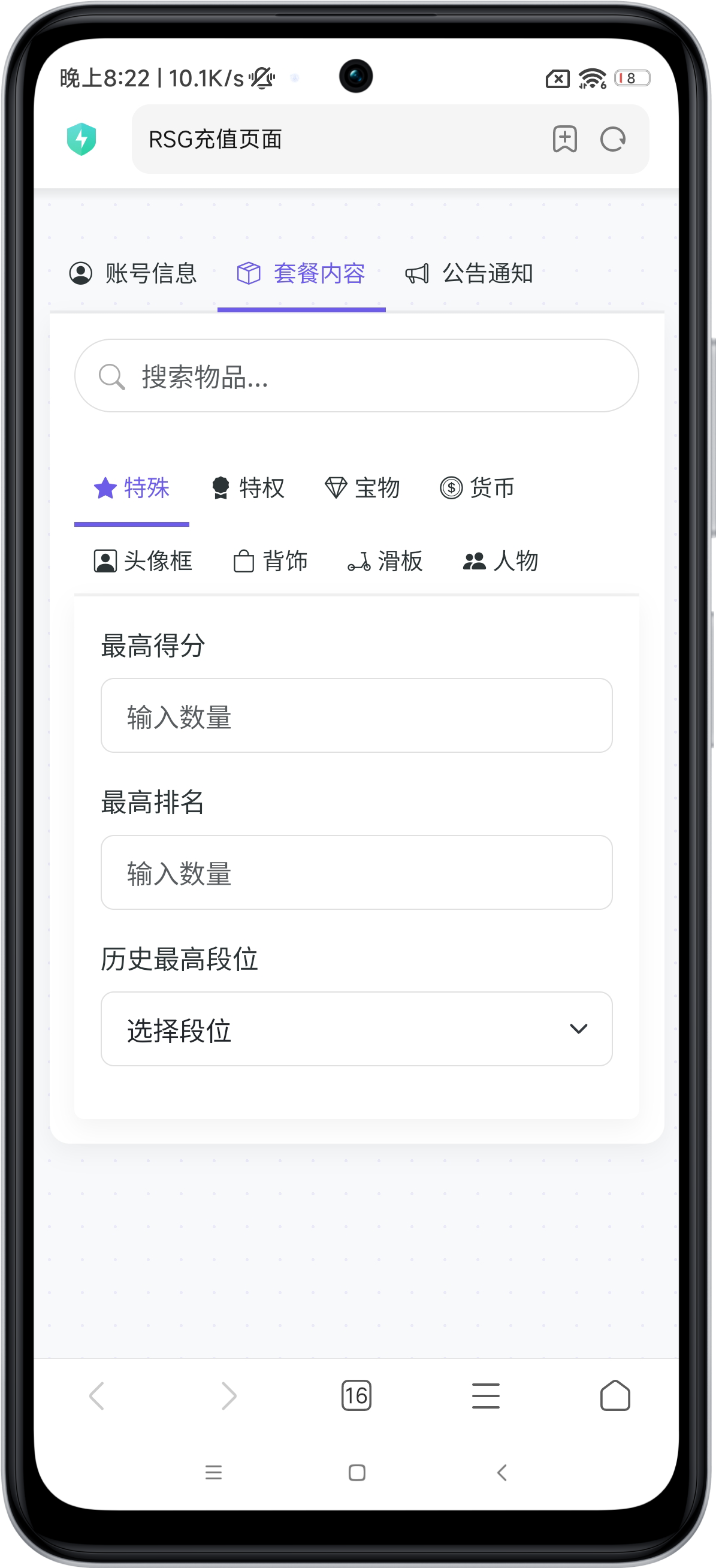The height and width of the screenshot is (1568, 716).
Task: Switch to the 账号信息 tab
Action: click(133, 273)
